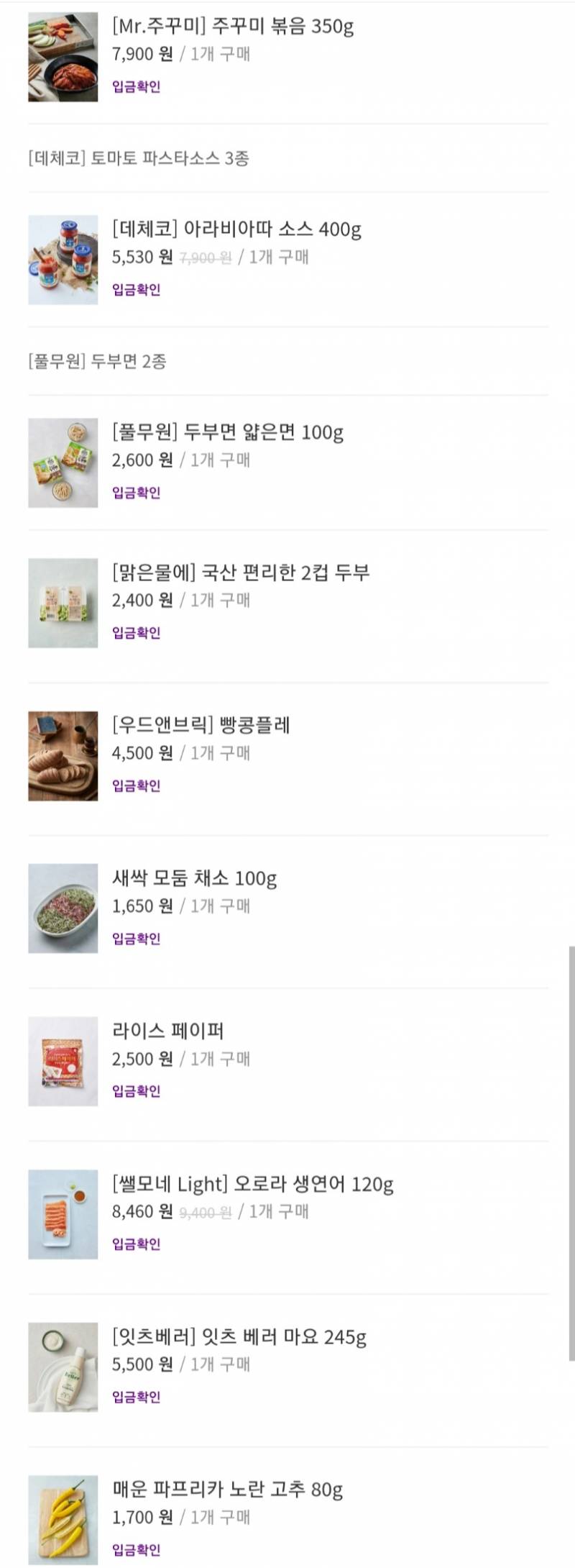Open the 데체코 아라비아따 소스 400g product page
This screenshot has width=575, height=1568.
(237, 232)
